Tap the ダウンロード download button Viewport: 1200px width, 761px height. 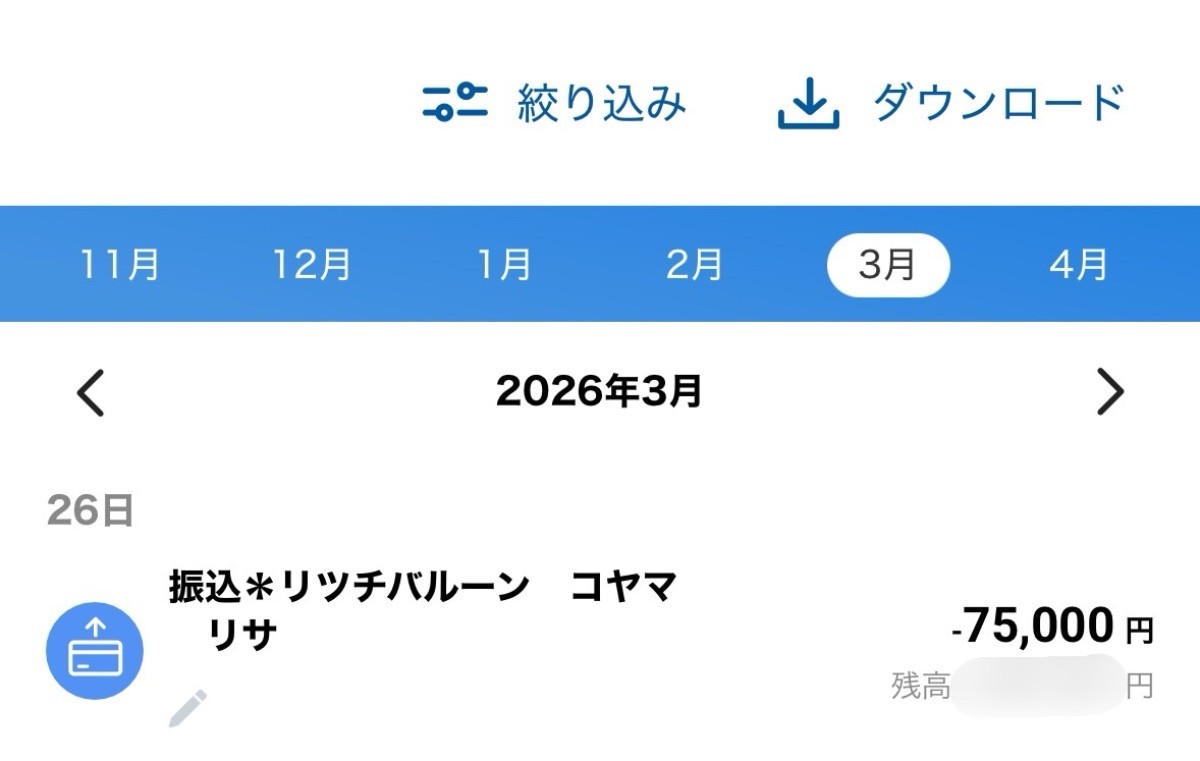pos(951,103)
